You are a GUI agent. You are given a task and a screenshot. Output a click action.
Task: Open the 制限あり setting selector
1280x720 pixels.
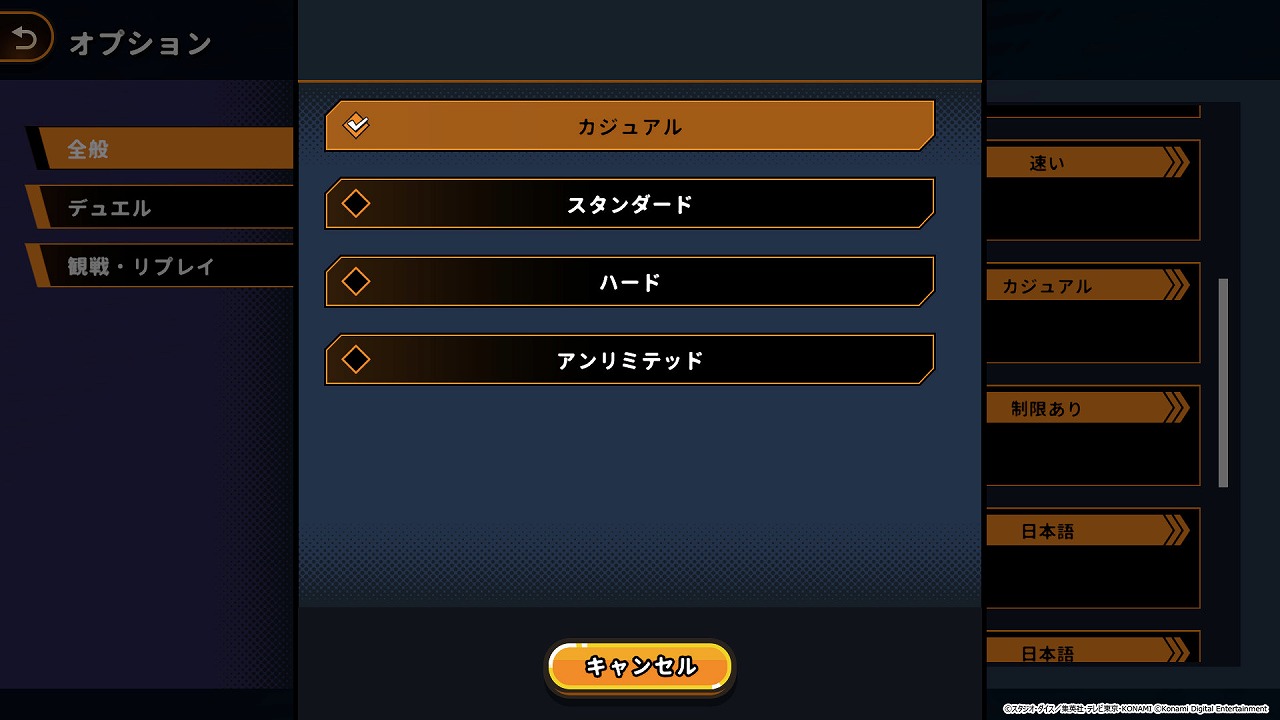1090,408
